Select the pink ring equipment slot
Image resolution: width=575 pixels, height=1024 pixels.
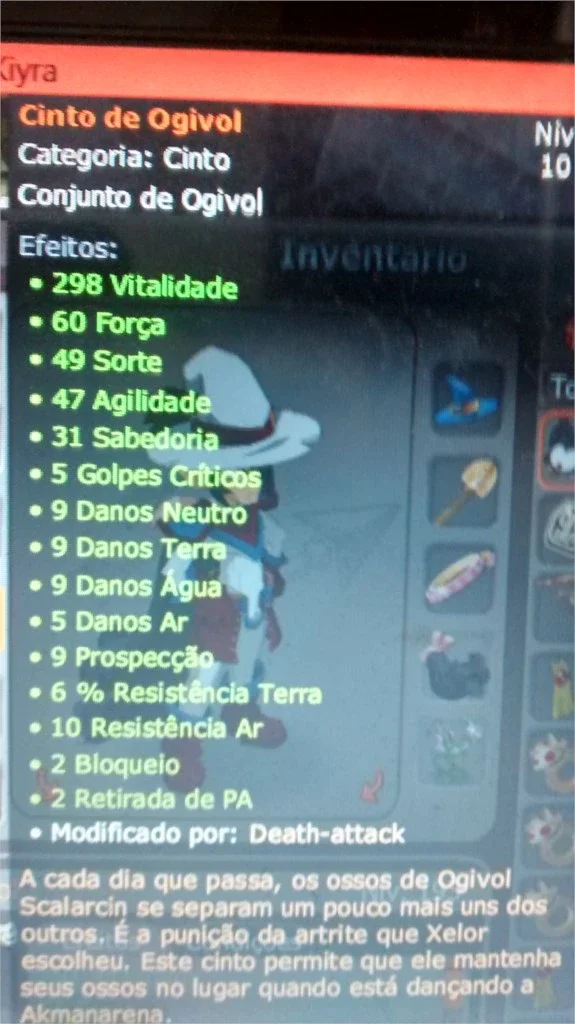click(x=459, y=579)
